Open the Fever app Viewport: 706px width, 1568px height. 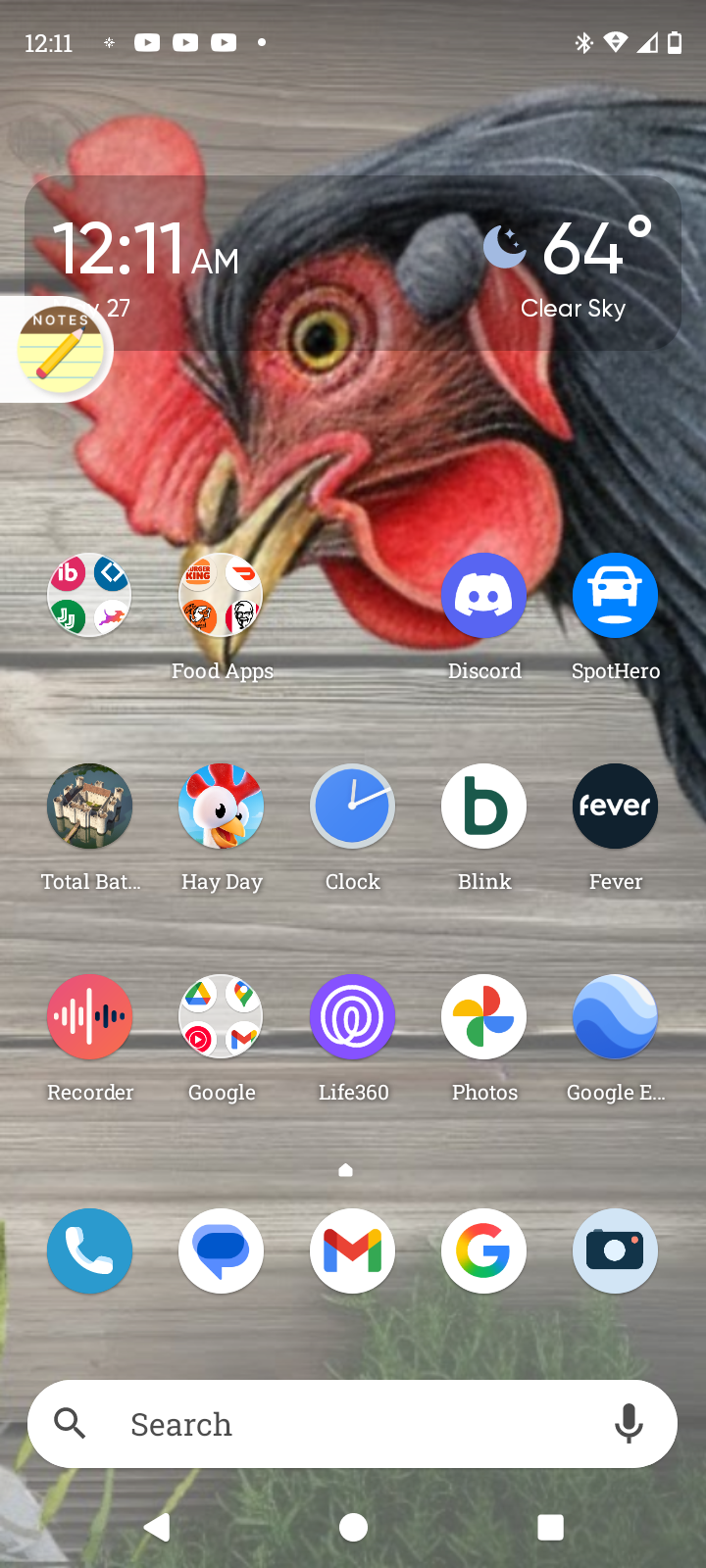(615, 807)
